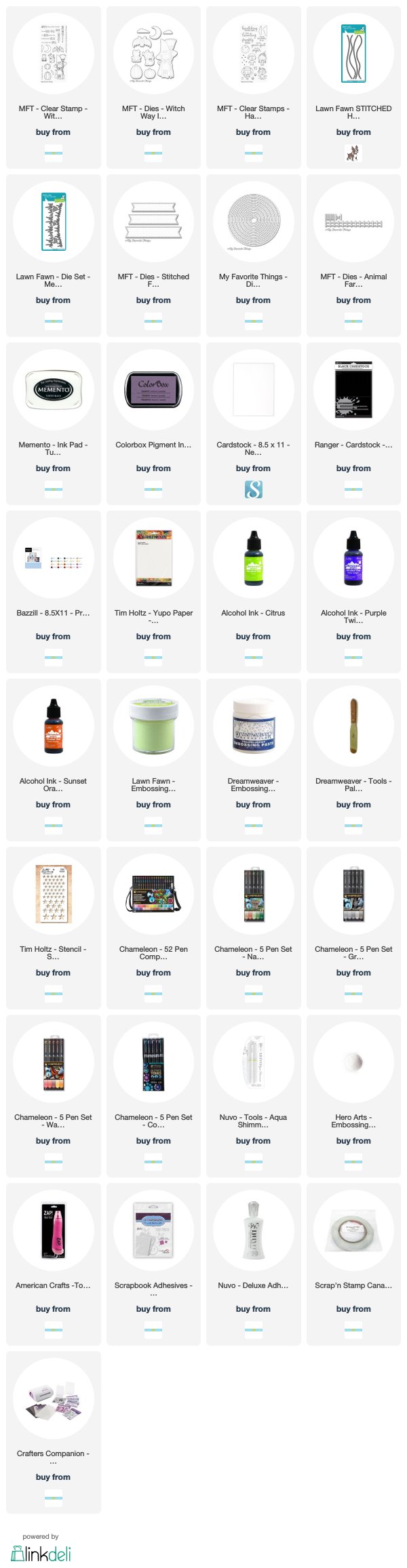Image resolution: width=407 pixels, height=1568 pixels.
Task: View the Scrap'n Stamp Canada tape item
Action: (x=353, y=1232)
